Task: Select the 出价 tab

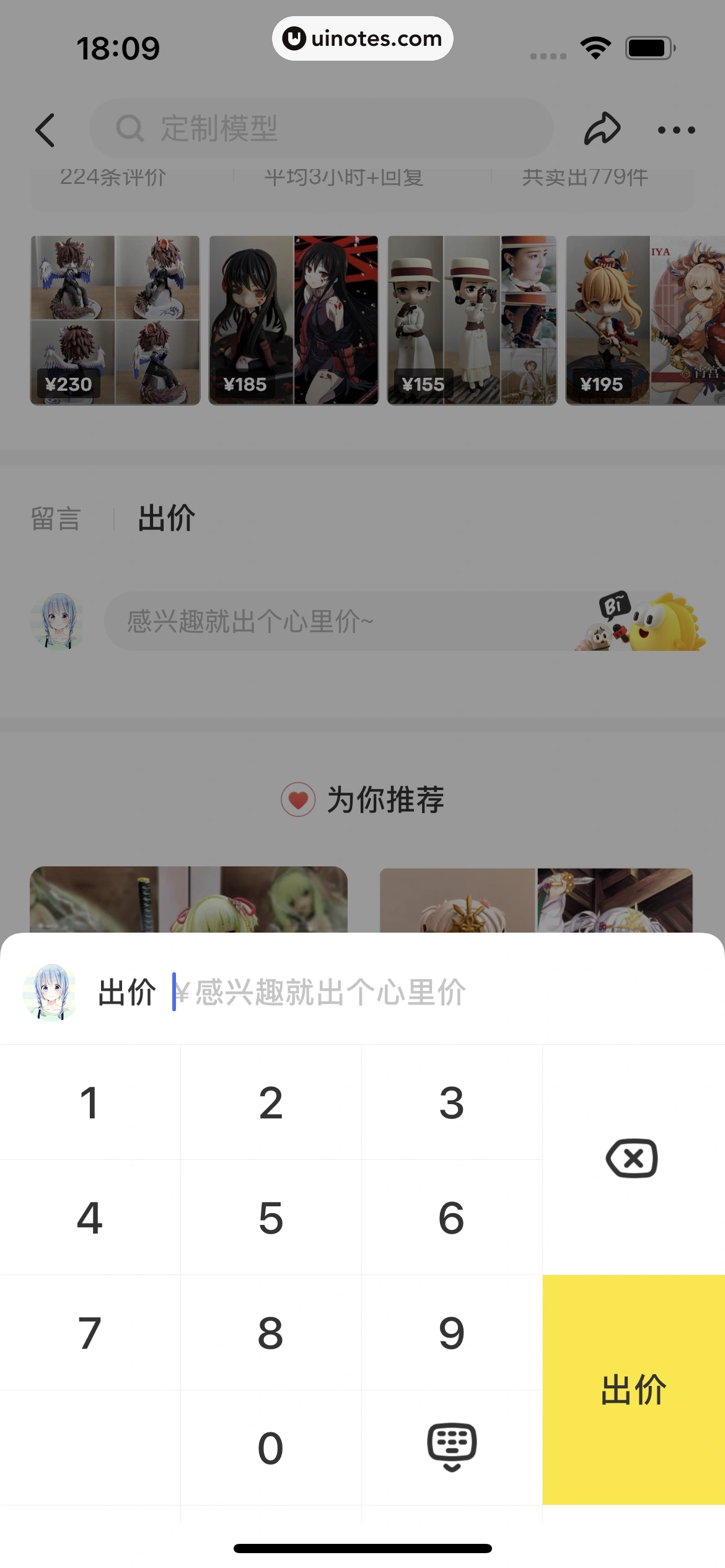Action: tap(165, 519)
